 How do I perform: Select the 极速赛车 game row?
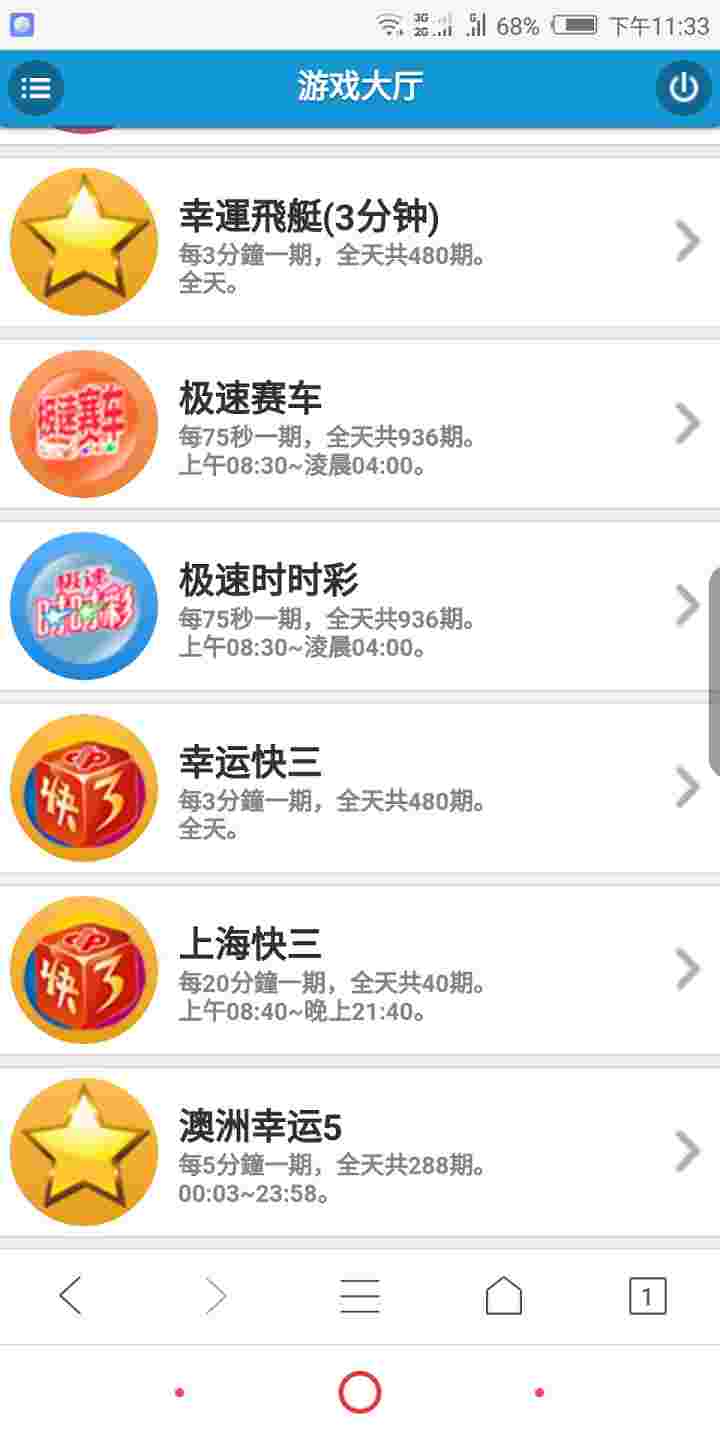point(360,423)
